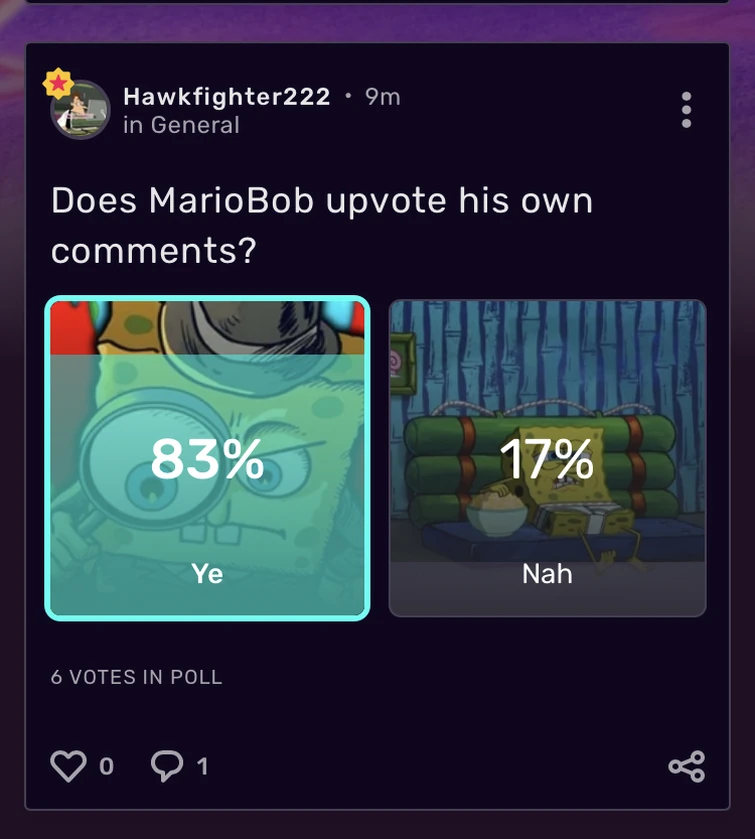The image size is (755, 839).
Task: Like the post with the heart icon
Action: coord(69,766)
